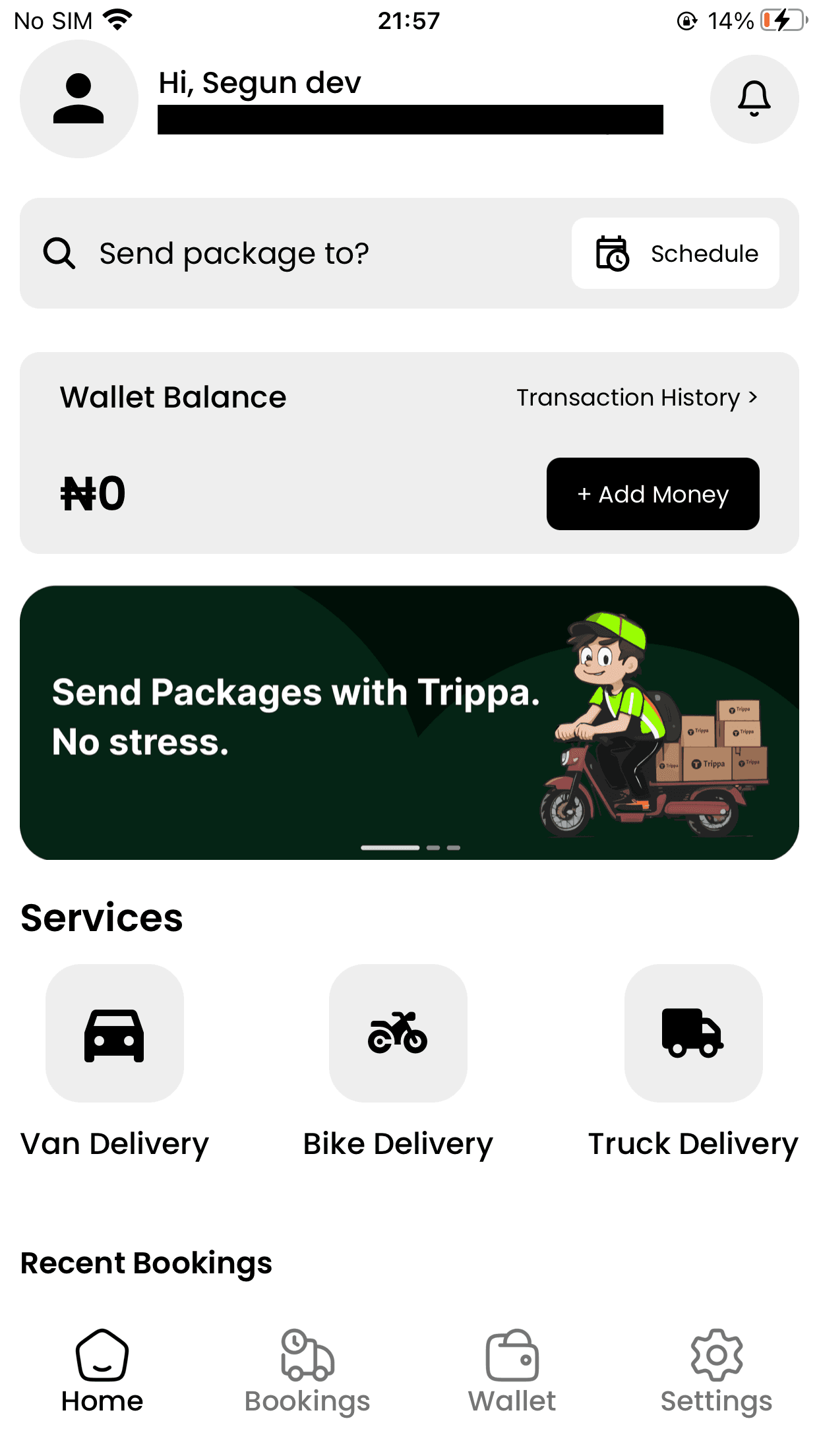Add money to the wallet

tap(652, 494)
